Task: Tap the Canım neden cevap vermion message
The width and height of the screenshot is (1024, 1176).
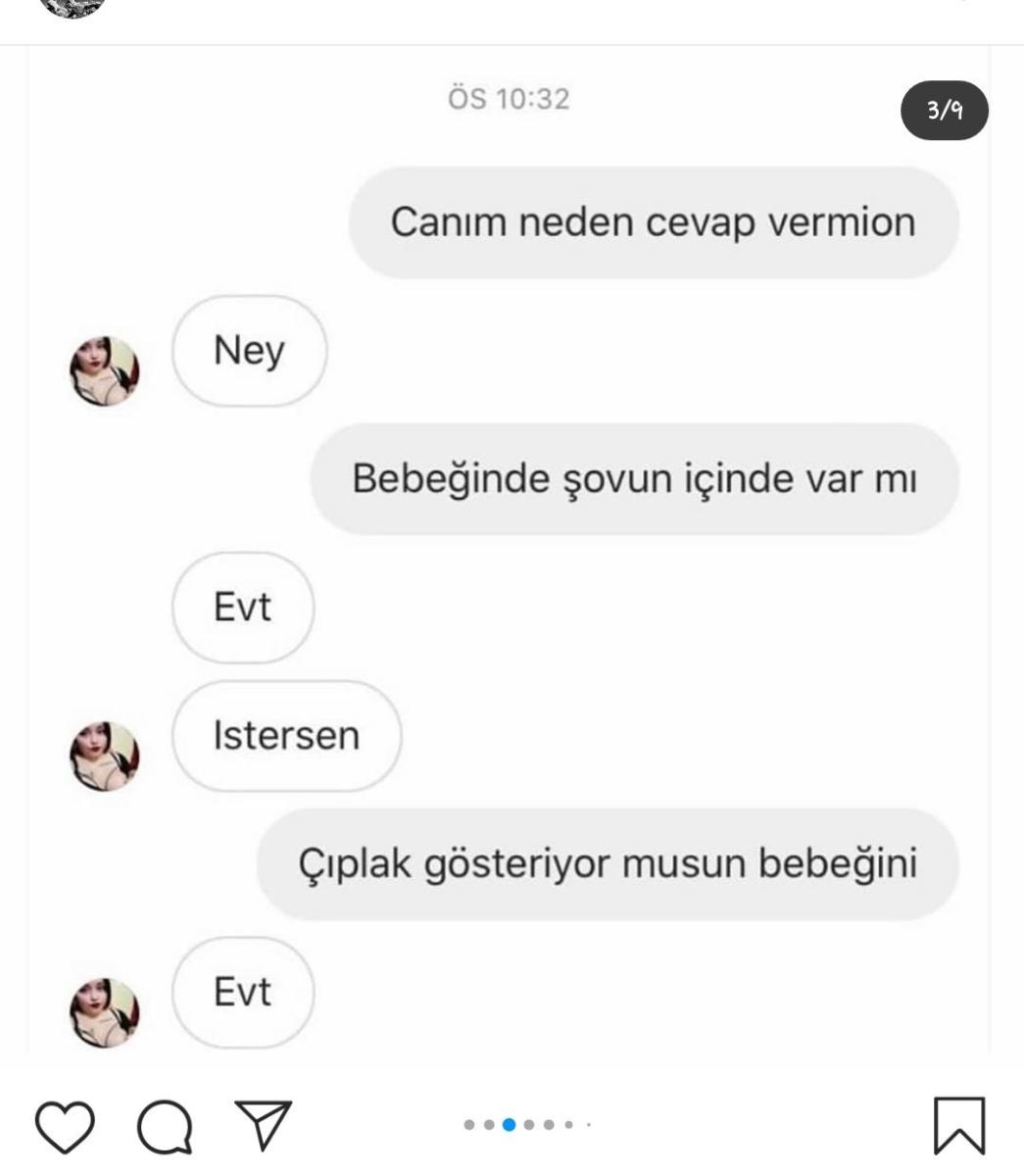Action: point(657,220)
